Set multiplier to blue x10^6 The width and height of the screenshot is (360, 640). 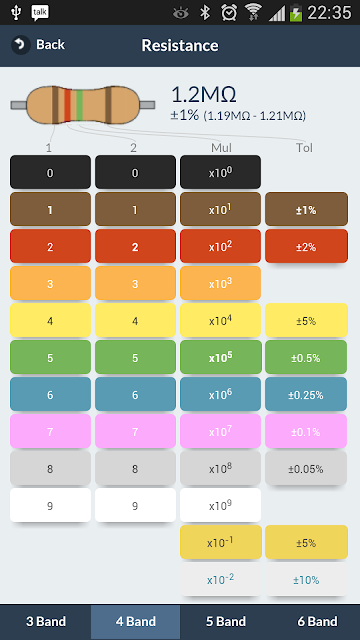pos(220,394)
